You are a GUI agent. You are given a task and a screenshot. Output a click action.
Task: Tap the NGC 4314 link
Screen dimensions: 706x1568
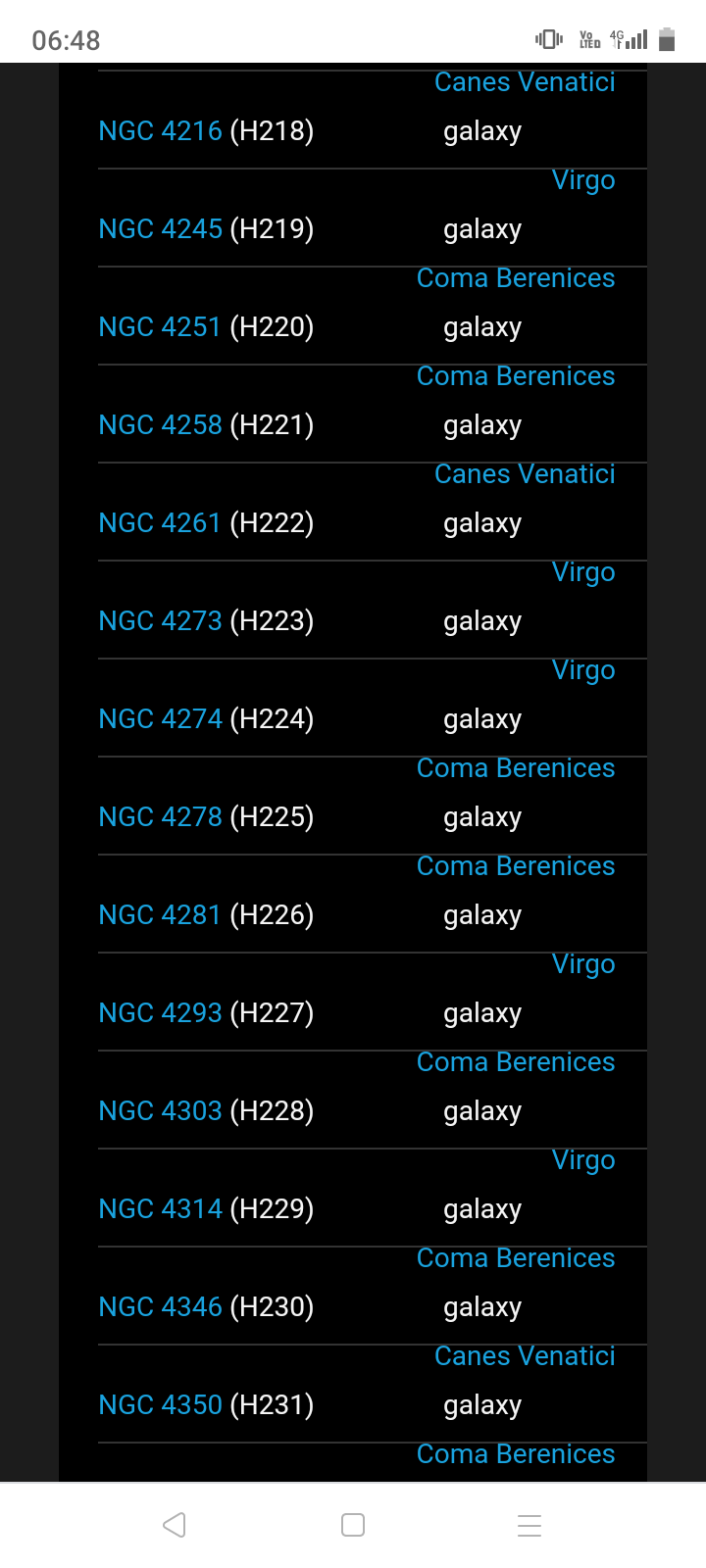(161, 1209)
